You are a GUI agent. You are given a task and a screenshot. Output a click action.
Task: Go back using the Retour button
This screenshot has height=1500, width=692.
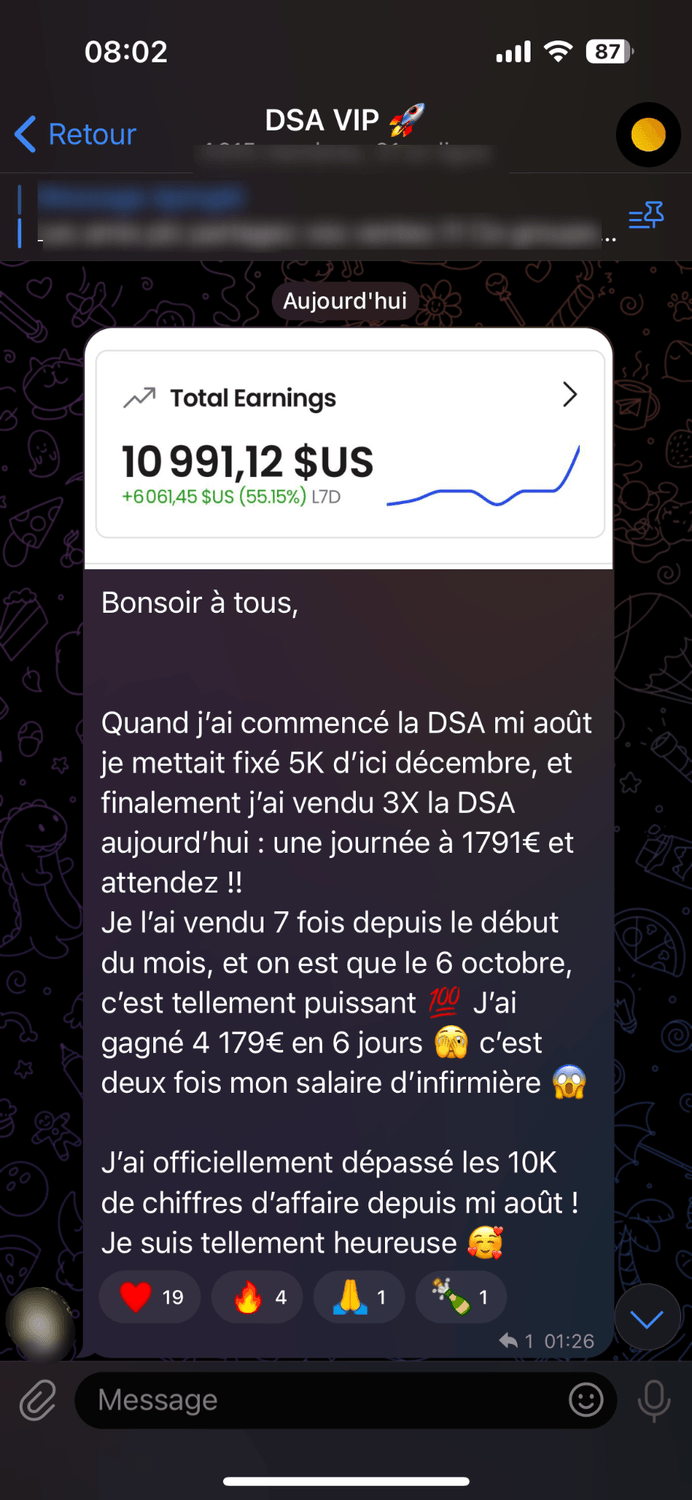[x=76, y=134]
